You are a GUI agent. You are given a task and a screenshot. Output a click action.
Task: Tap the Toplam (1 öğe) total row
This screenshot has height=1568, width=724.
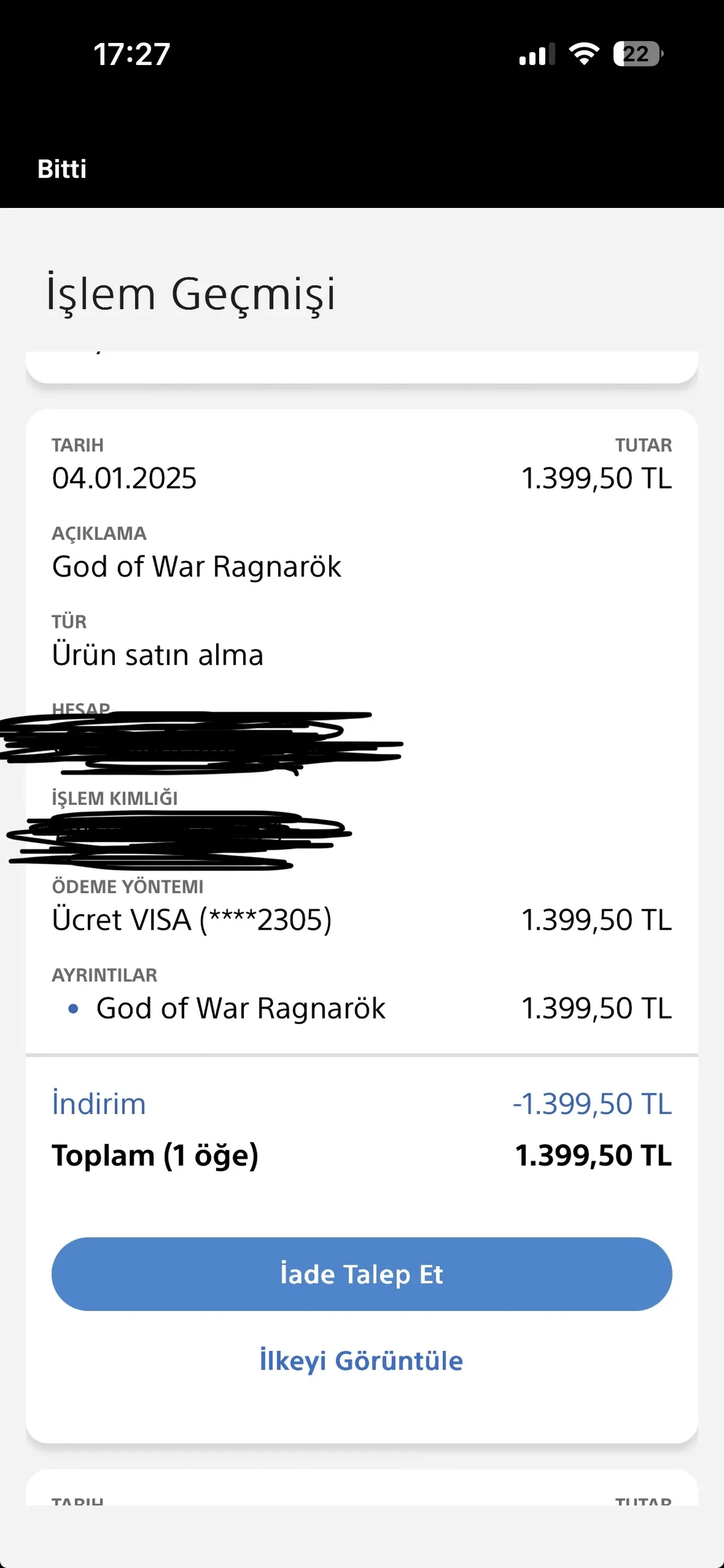pyautogui.click(x=157, y=1155)
